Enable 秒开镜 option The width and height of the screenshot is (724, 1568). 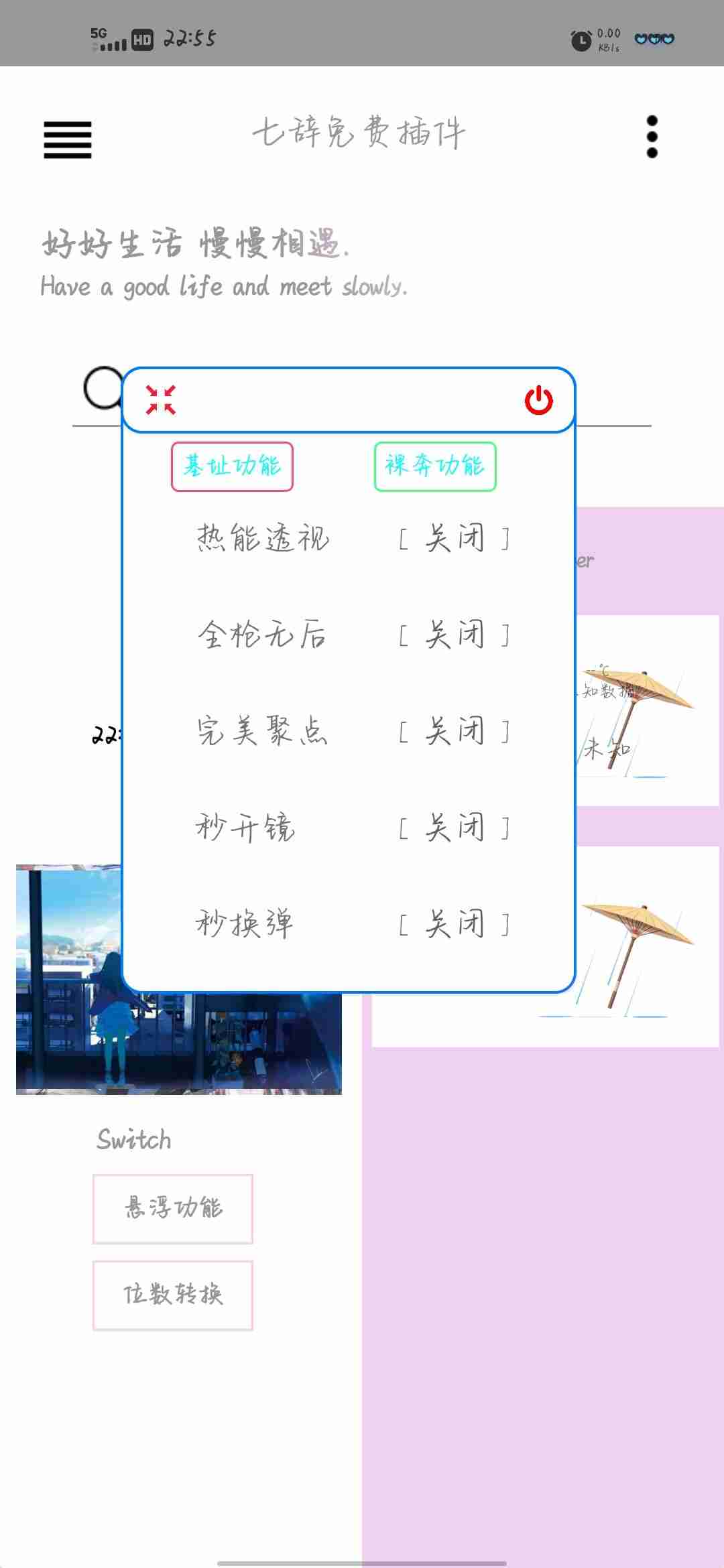pos(455,828)
